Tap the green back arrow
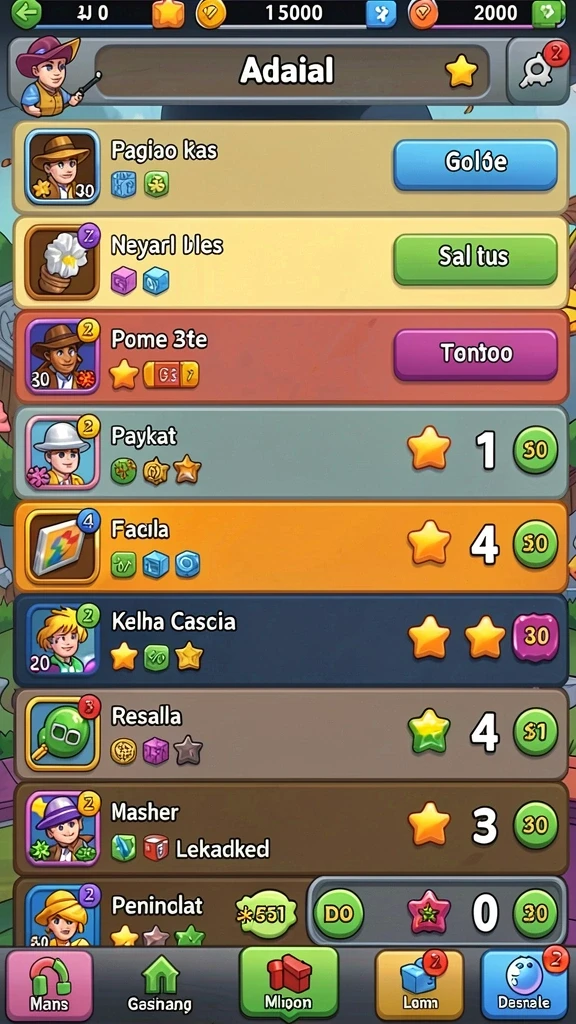The image size is (576, 1024). point(26,13)
